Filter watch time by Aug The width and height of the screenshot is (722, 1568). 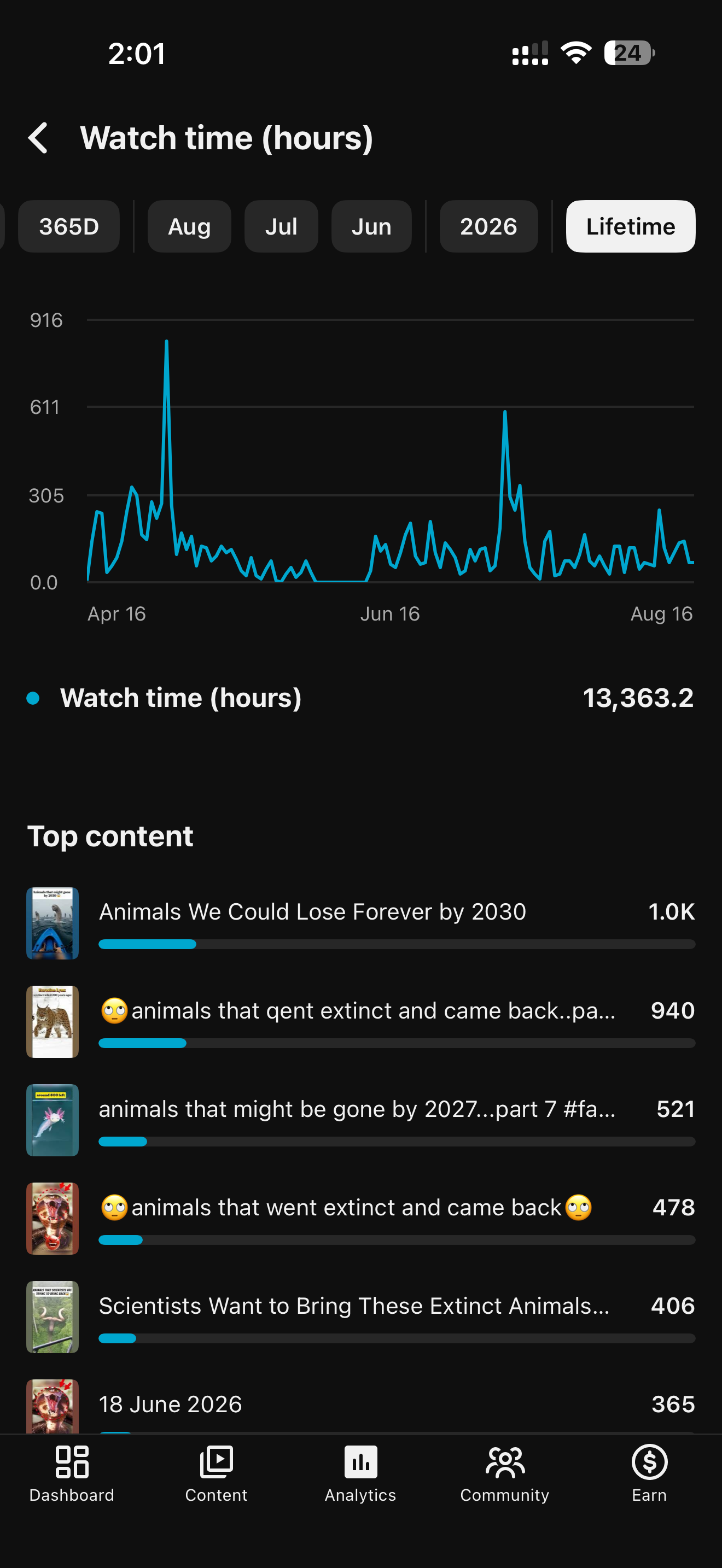point(189,226)
